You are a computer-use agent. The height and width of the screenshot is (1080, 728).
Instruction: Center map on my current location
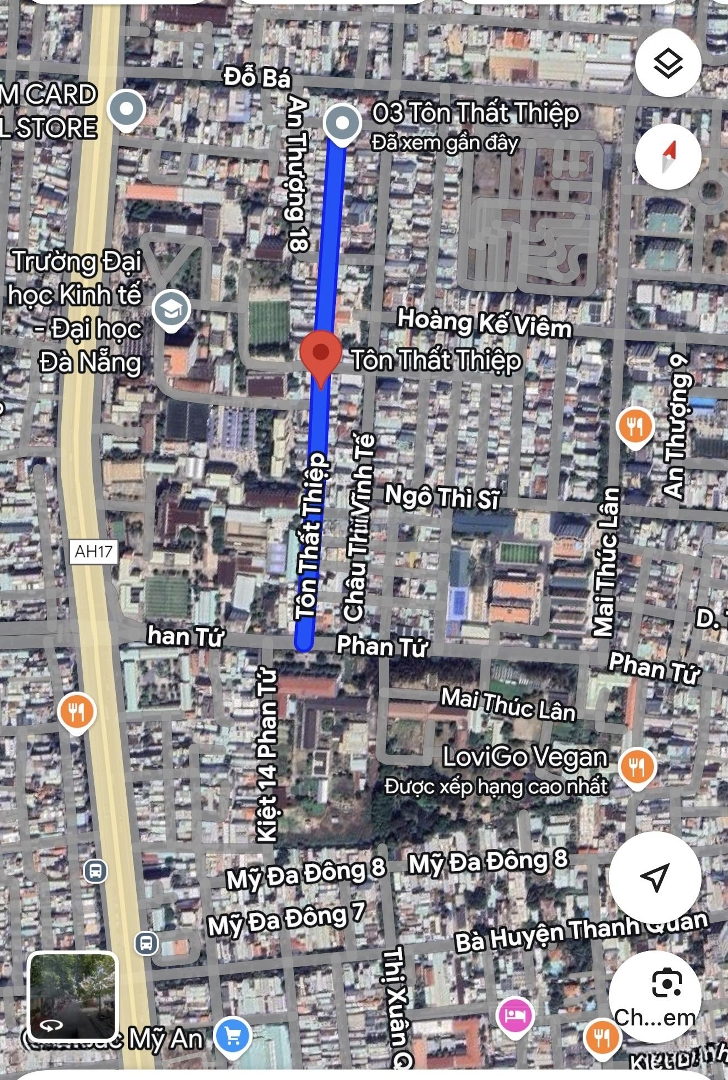click(x=654, y=878)
